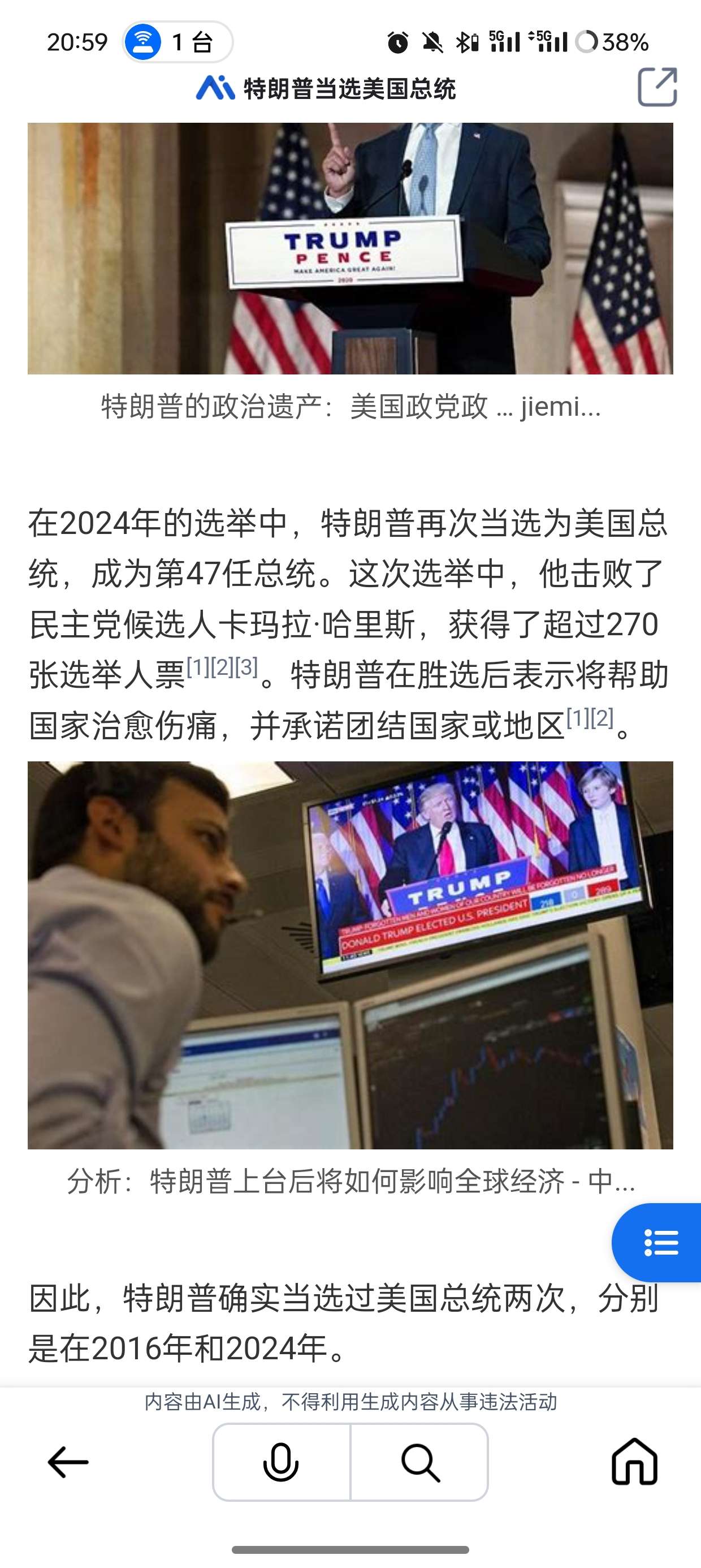Open the Trump Pence podium image
The image size is (701, 1568).
point(350,248)
